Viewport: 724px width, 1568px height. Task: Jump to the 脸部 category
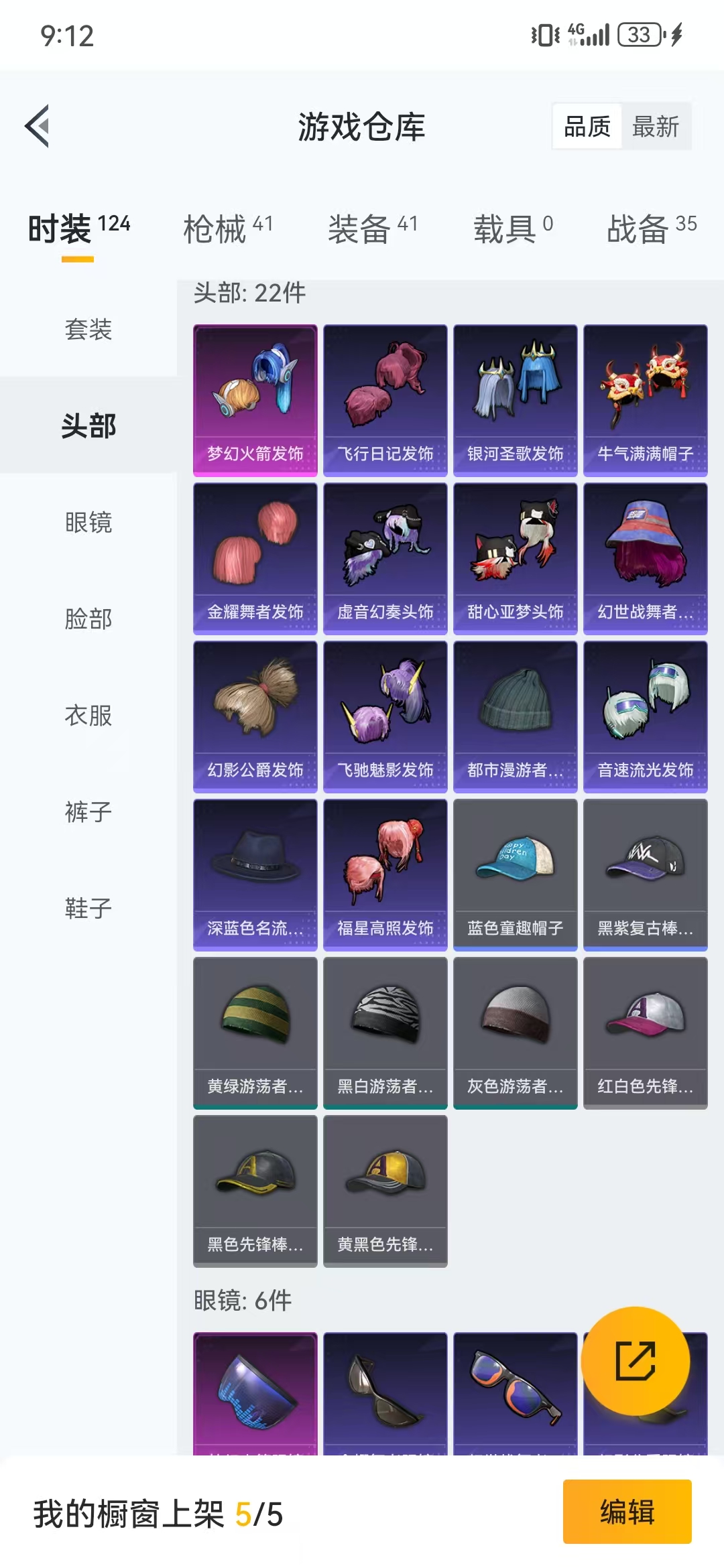pos(88,618)
